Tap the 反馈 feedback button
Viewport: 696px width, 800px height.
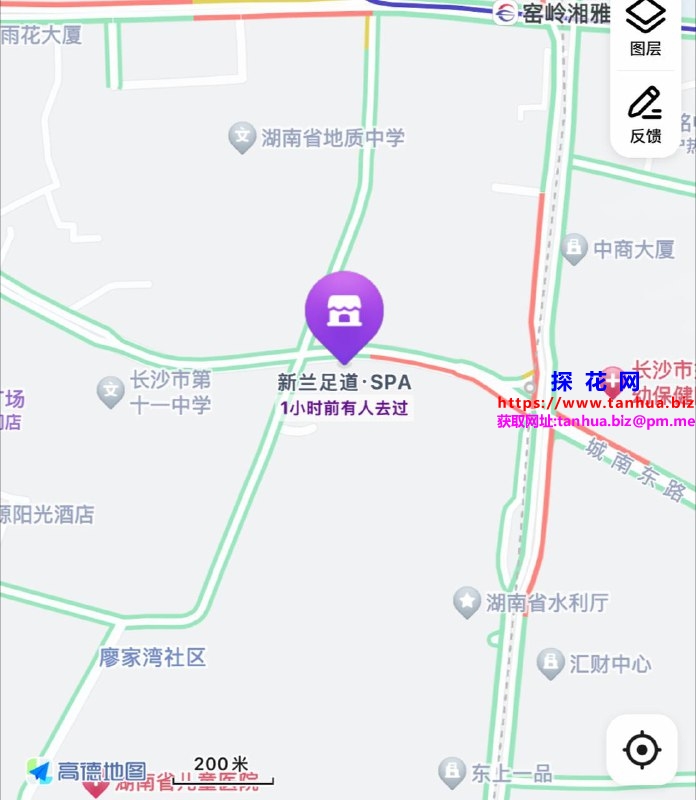645,114
